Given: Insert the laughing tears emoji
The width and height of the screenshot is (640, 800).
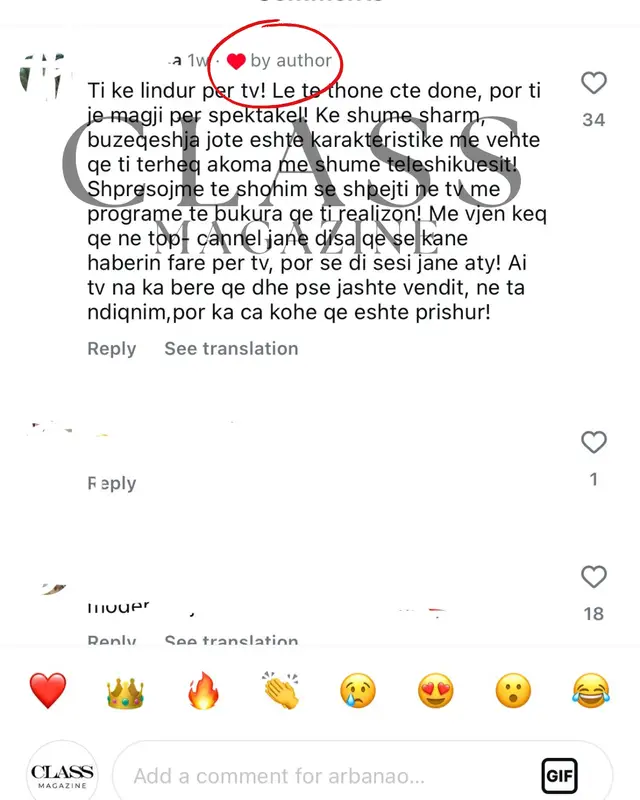Looking at the screenshot, I should click(591, 690).
